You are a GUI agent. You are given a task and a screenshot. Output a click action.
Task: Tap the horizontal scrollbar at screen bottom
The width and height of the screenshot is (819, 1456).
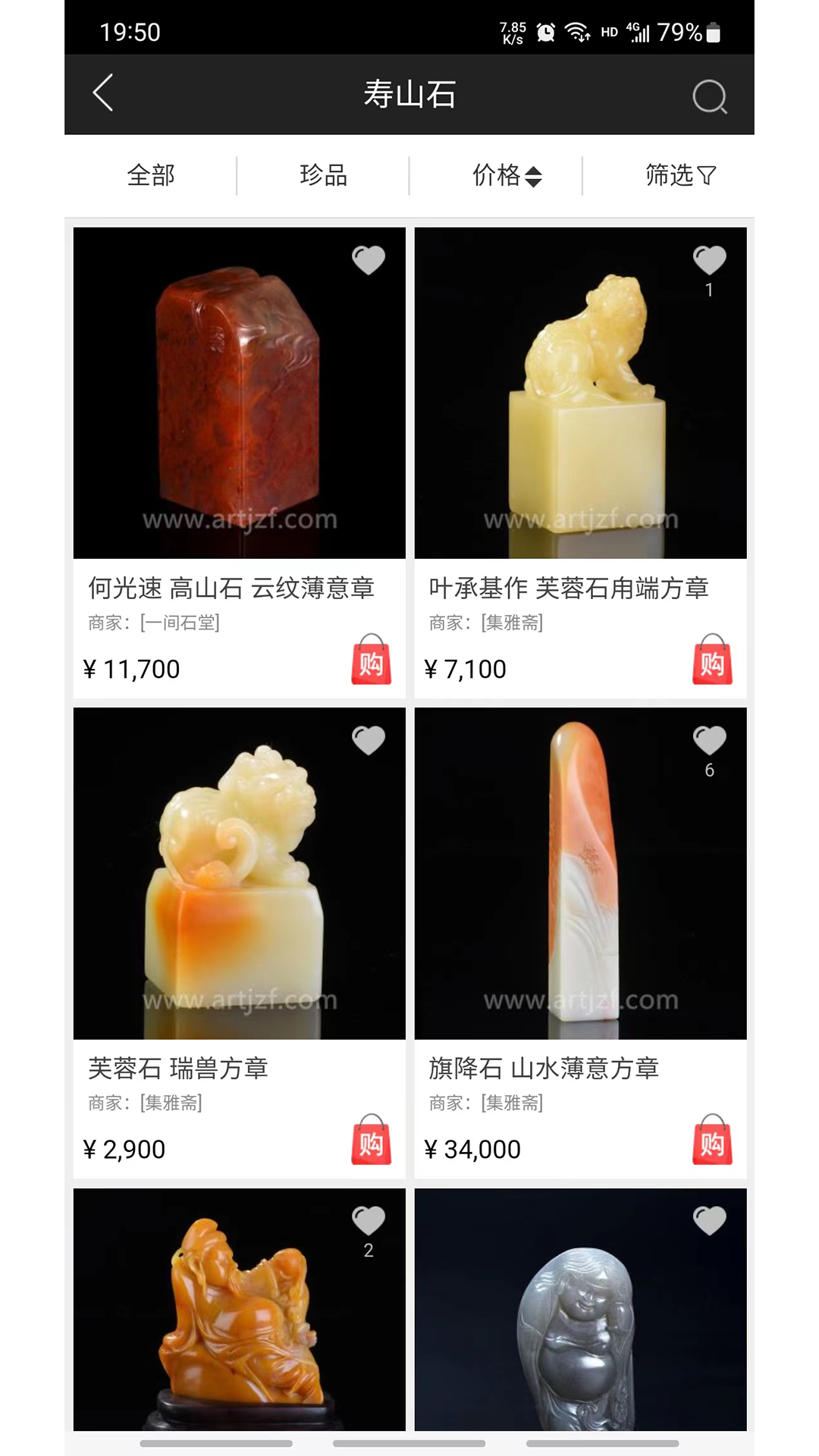[x=409, y=1445]
